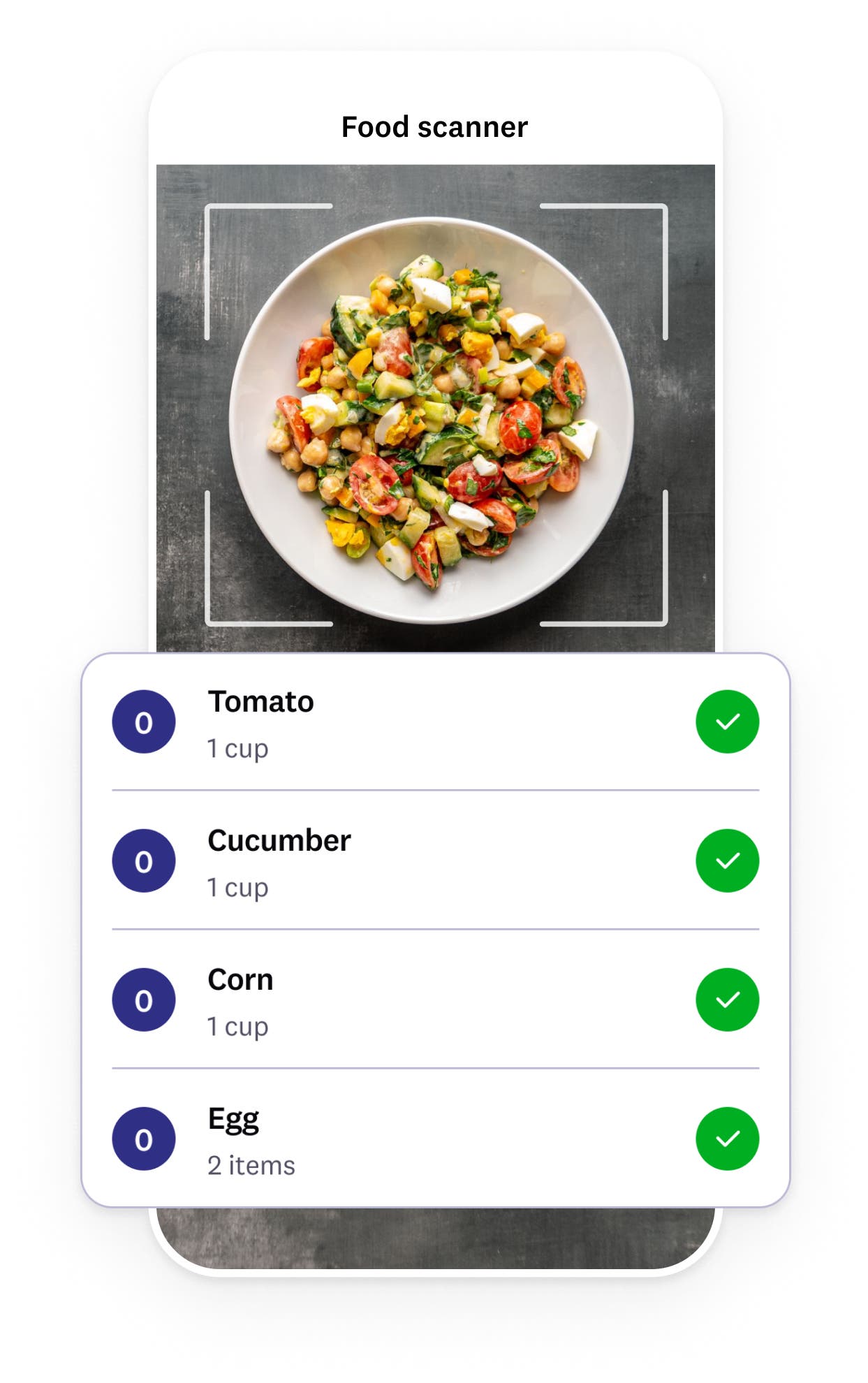This screenshot has width=868, height=1383.
Task: Click the Egg counter badge
Action: click(142, 1138)
